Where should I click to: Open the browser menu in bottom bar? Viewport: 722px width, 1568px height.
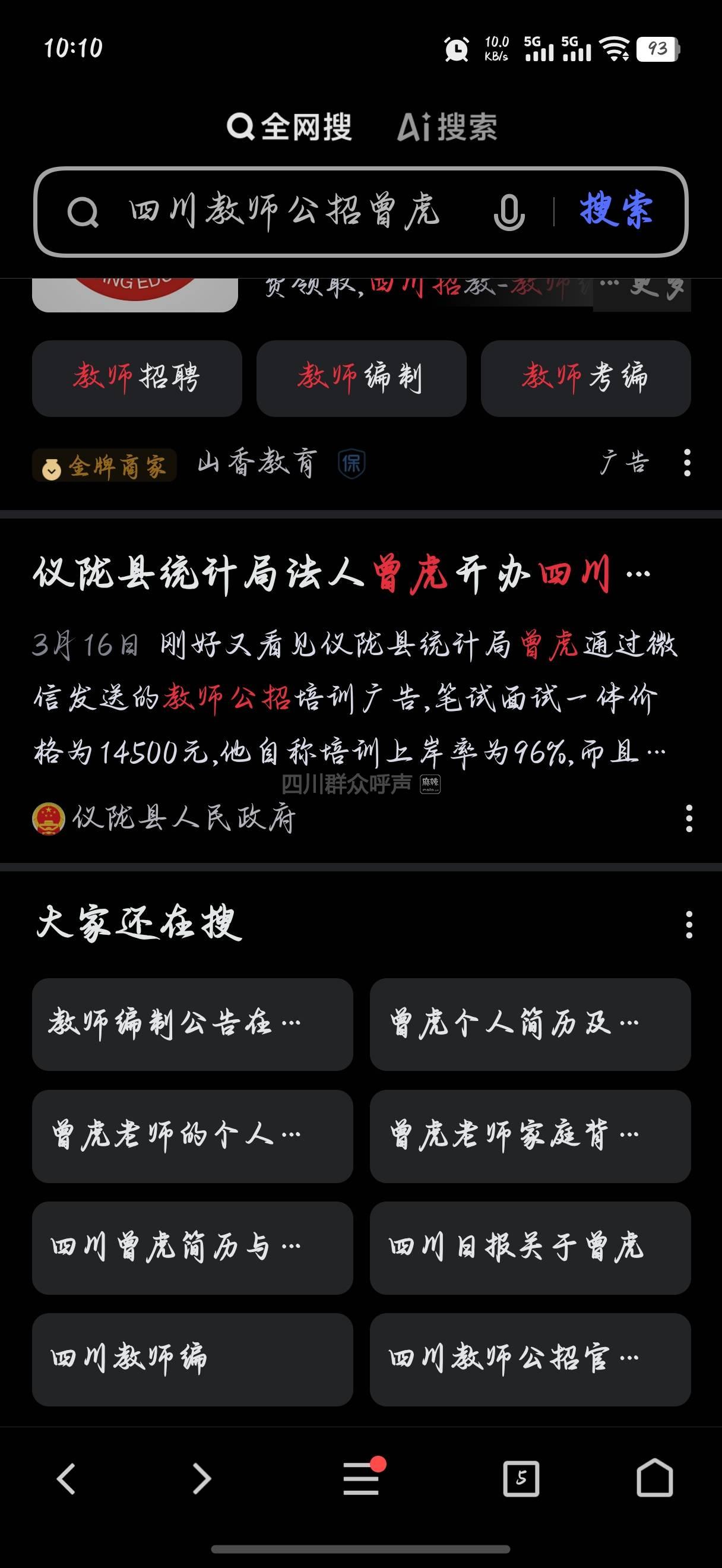coord(362,1478)
